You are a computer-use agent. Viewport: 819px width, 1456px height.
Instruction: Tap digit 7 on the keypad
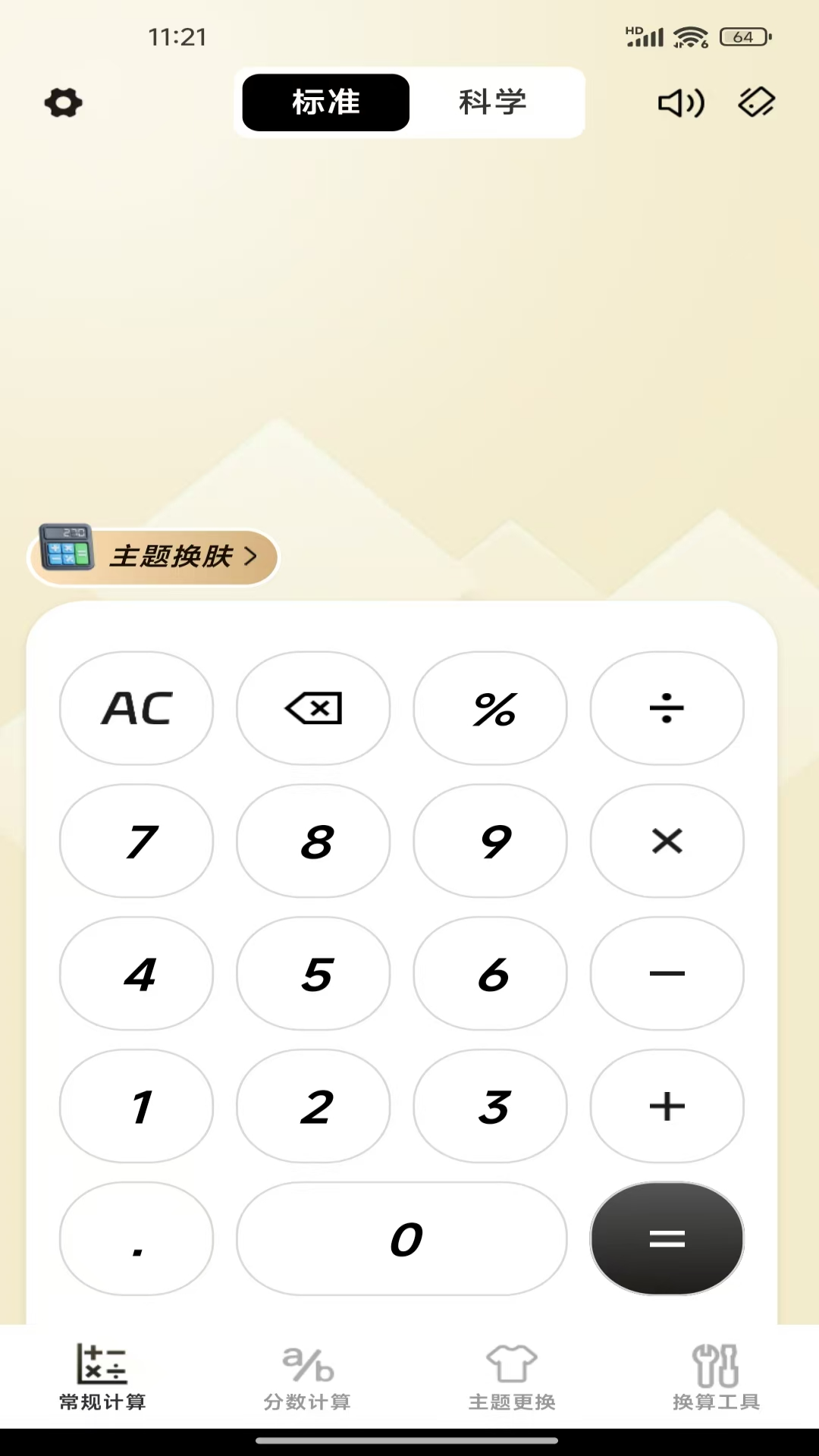click(136, 841)
